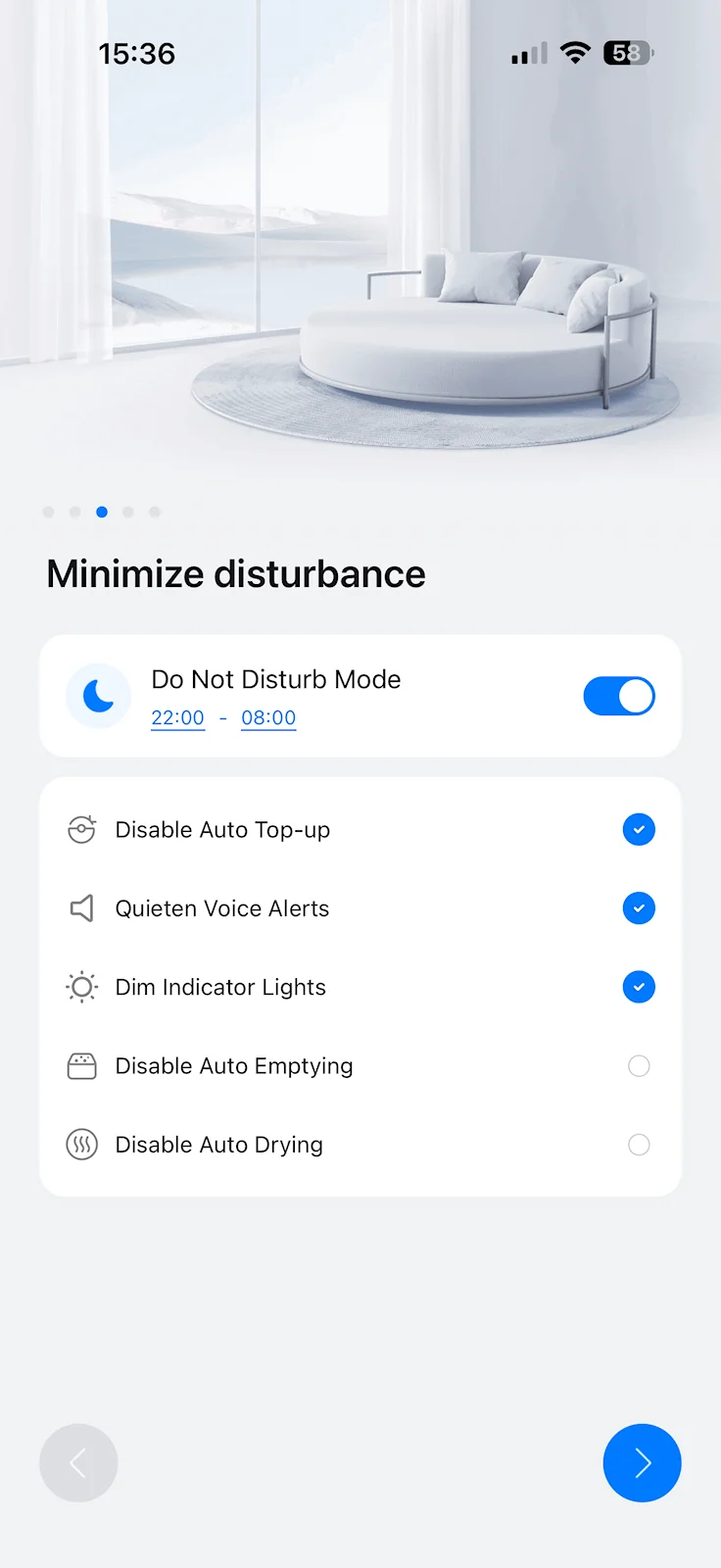Check the Disable Auto Drying option

tap(638, 1145)
